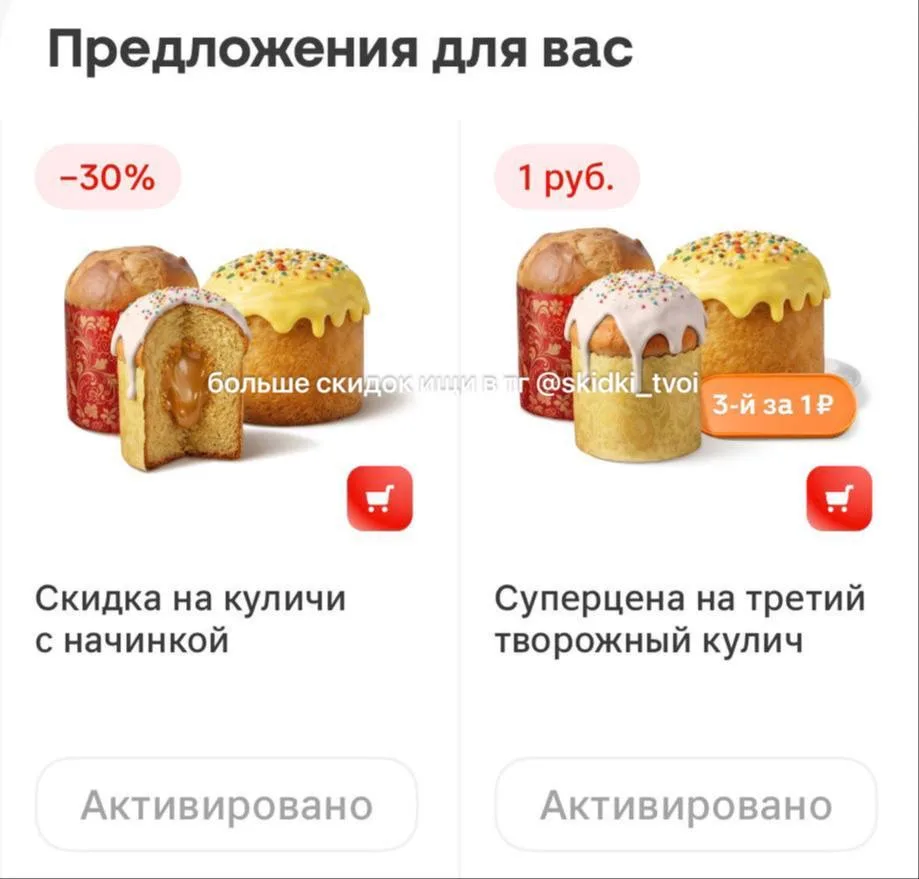The width and height of the screenshot is (919, 879).
Task: Tap «Активировано» under the filled kulich discount
Action: (226, 805)
